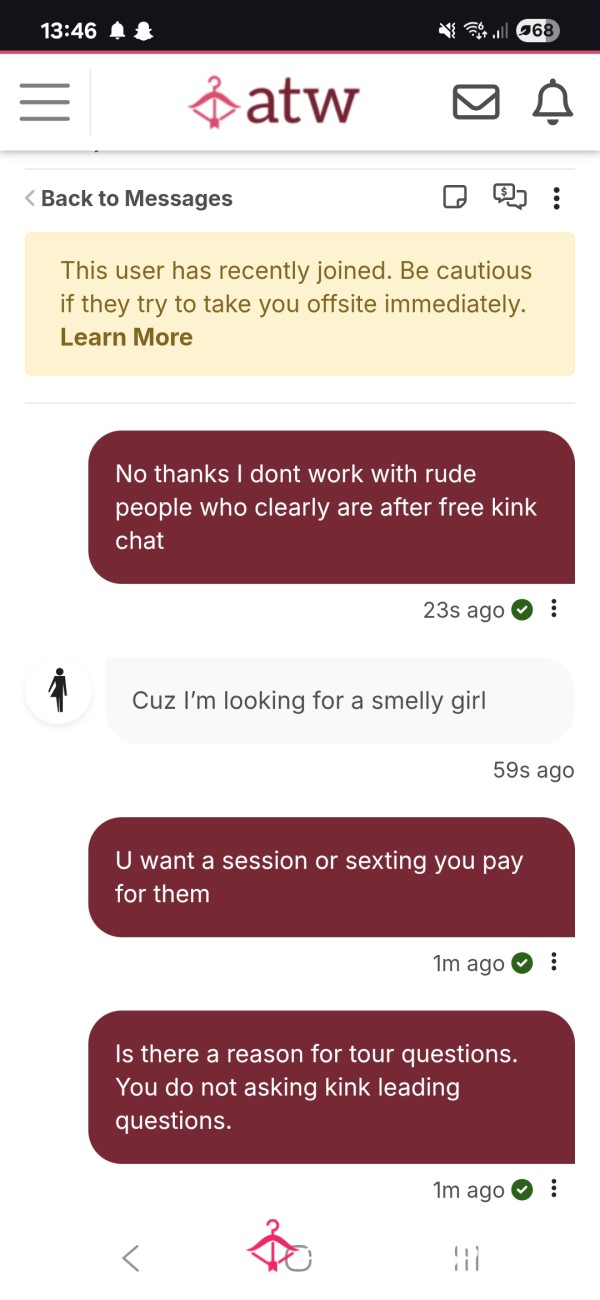
Task: Open options for the tour questions message
Action: pyautogui.click(x=554, y=1189)
